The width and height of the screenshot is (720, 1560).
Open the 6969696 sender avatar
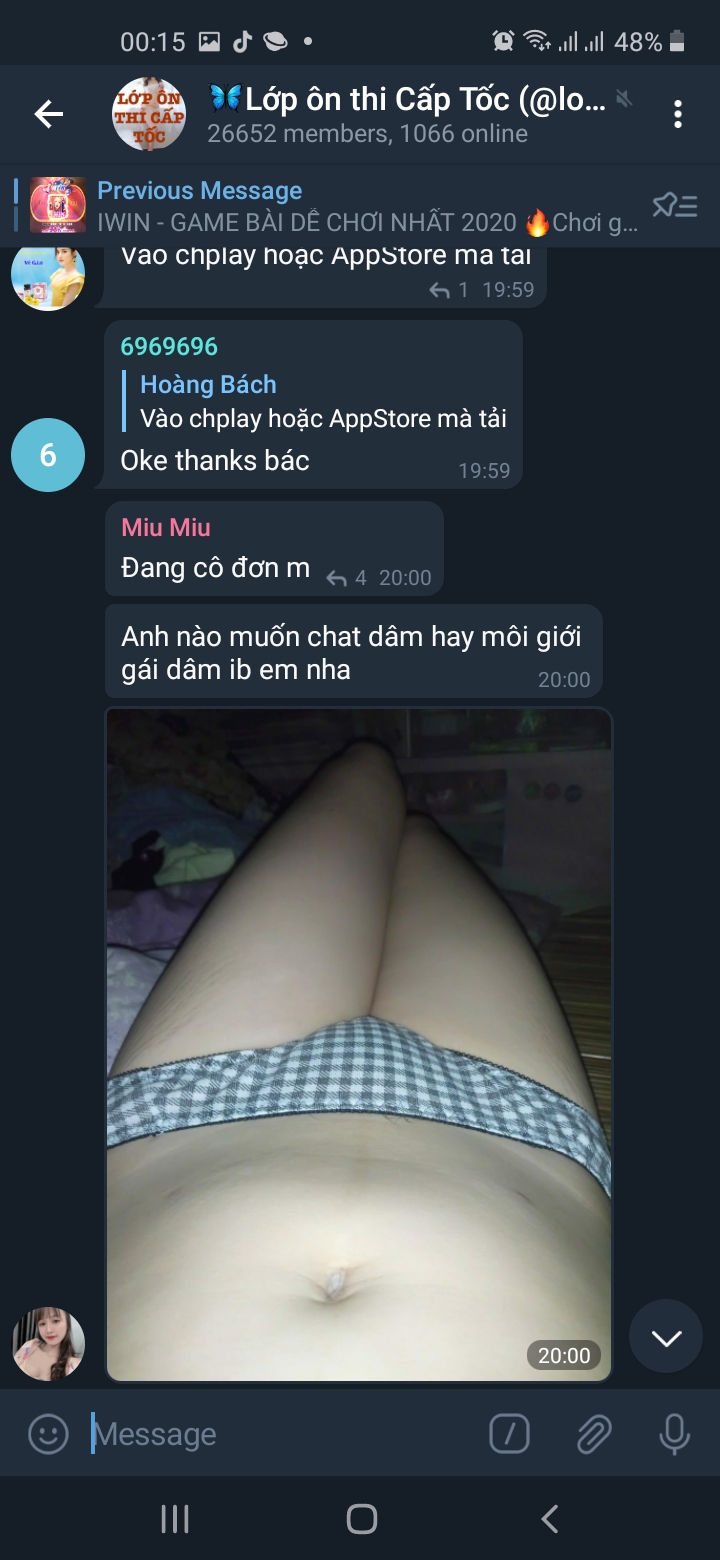(48, 455)
